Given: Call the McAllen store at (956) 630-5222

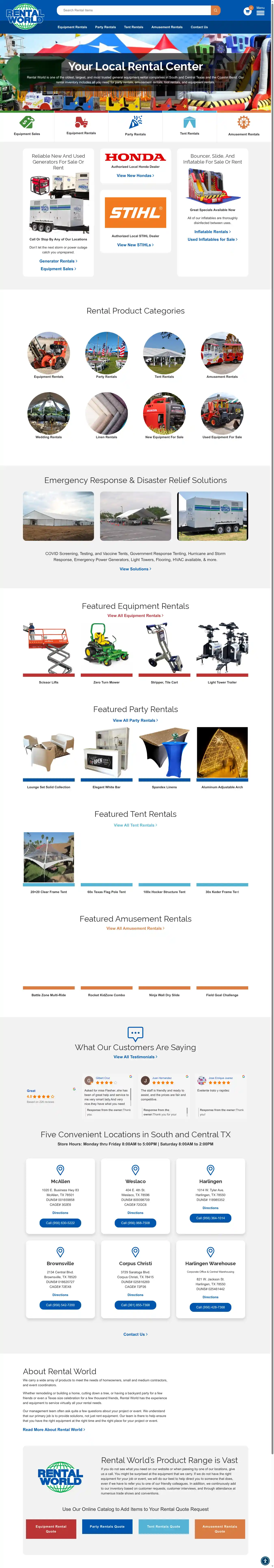Looking at the screenshot, I should 60,1223.
